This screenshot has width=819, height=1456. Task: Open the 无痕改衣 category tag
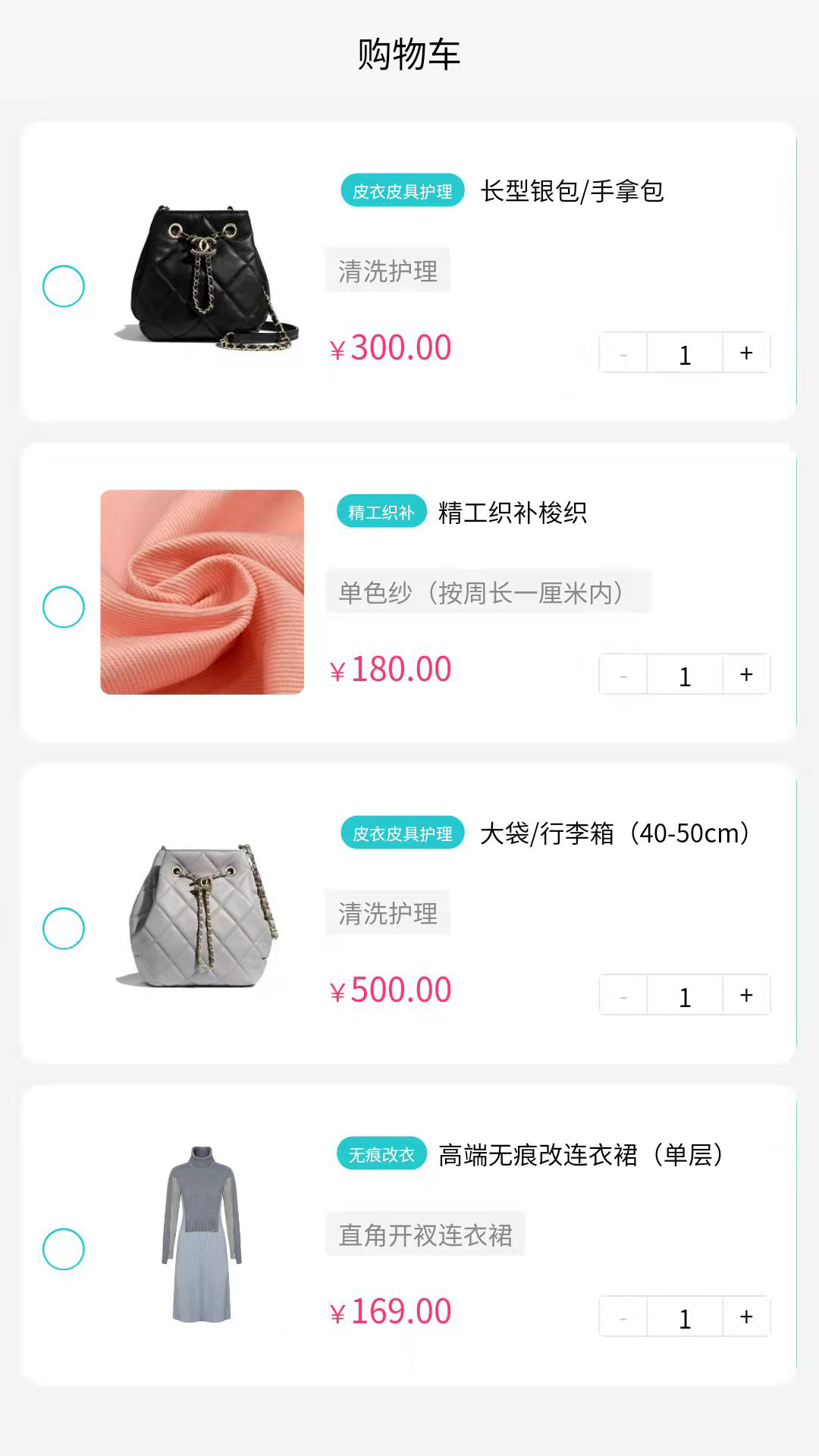(380, 1156)
